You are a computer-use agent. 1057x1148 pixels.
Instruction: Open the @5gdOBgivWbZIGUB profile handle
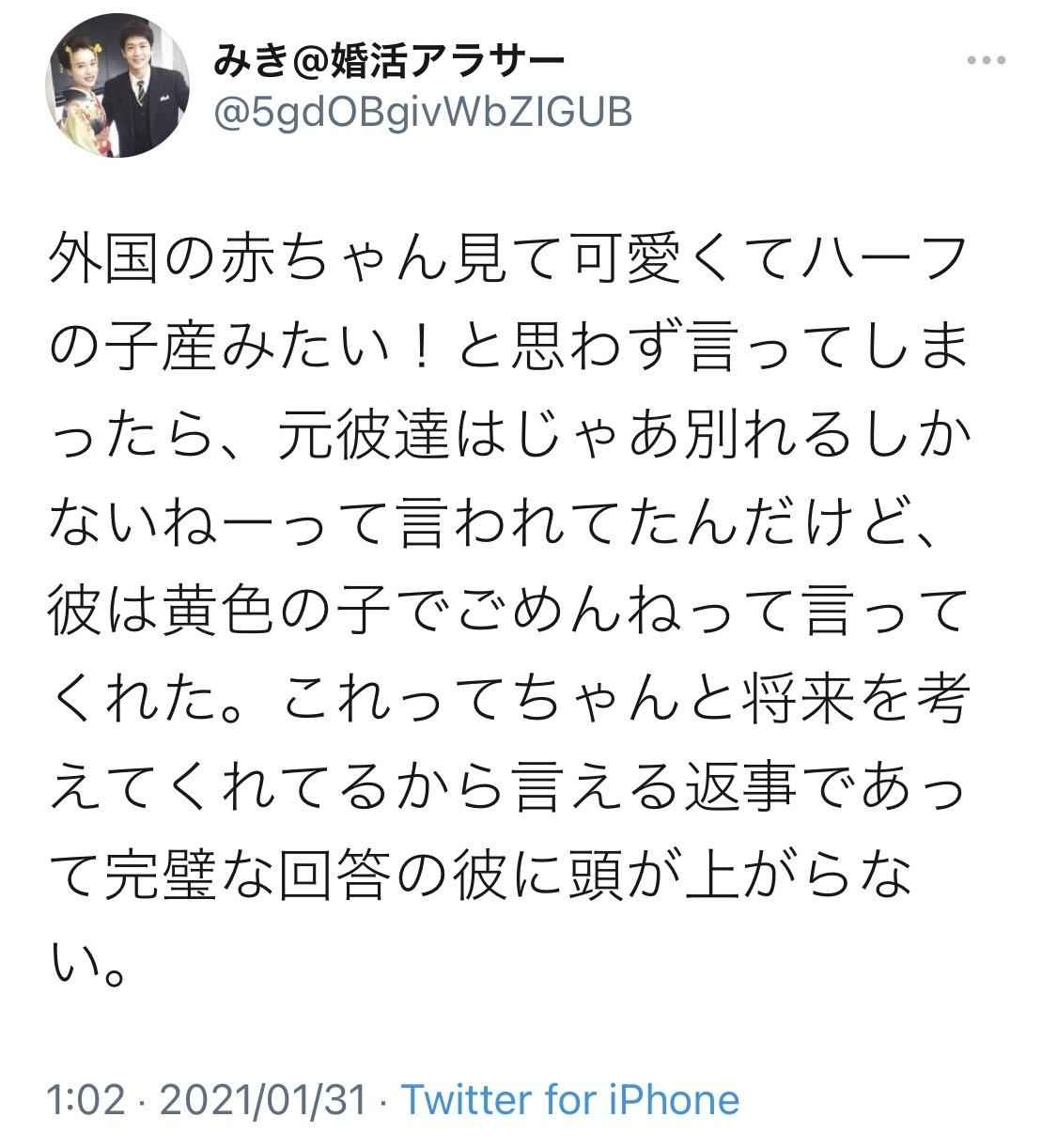424,112
